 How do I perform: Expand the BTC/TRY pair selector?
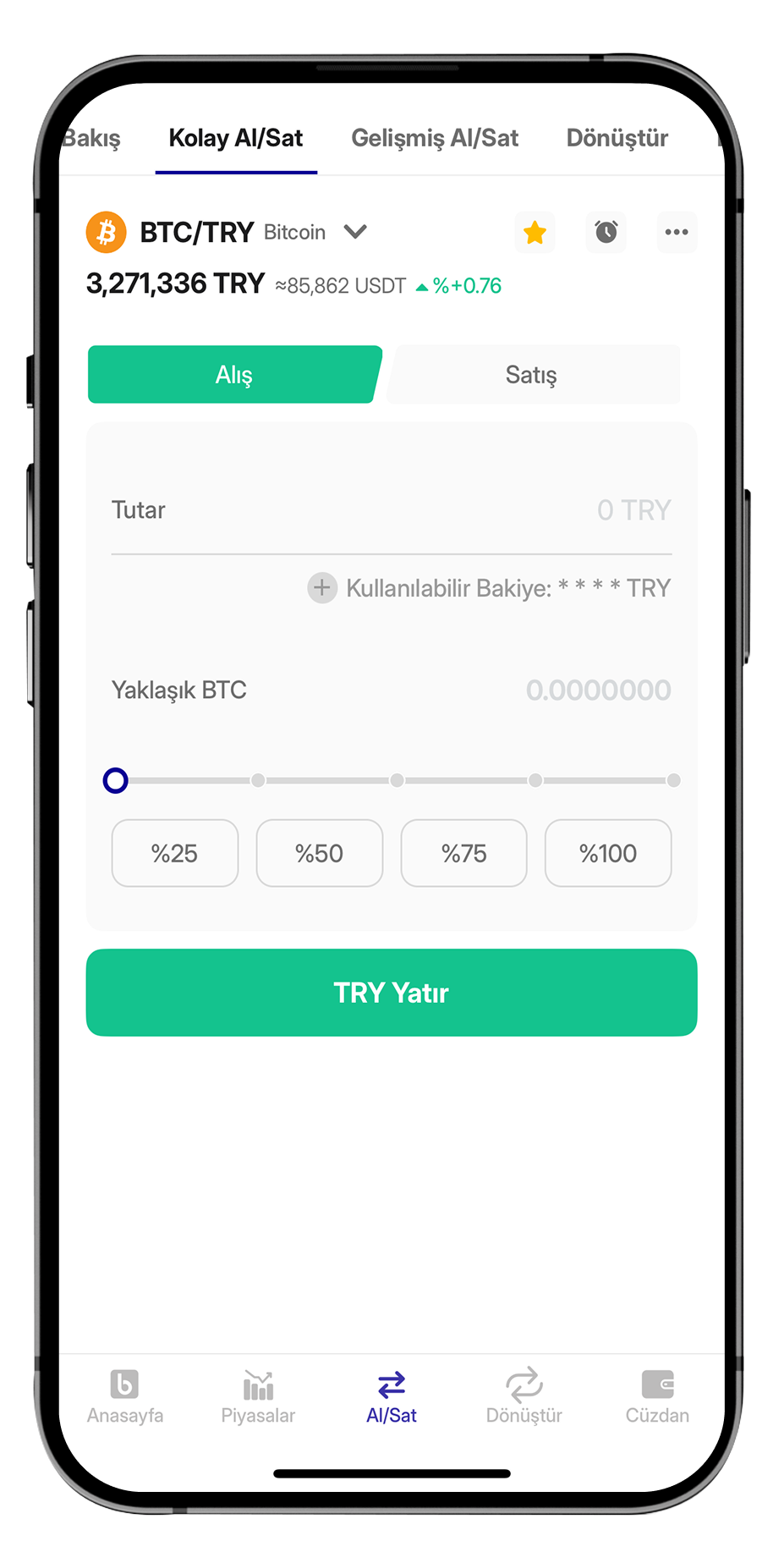tap(355, 232)
